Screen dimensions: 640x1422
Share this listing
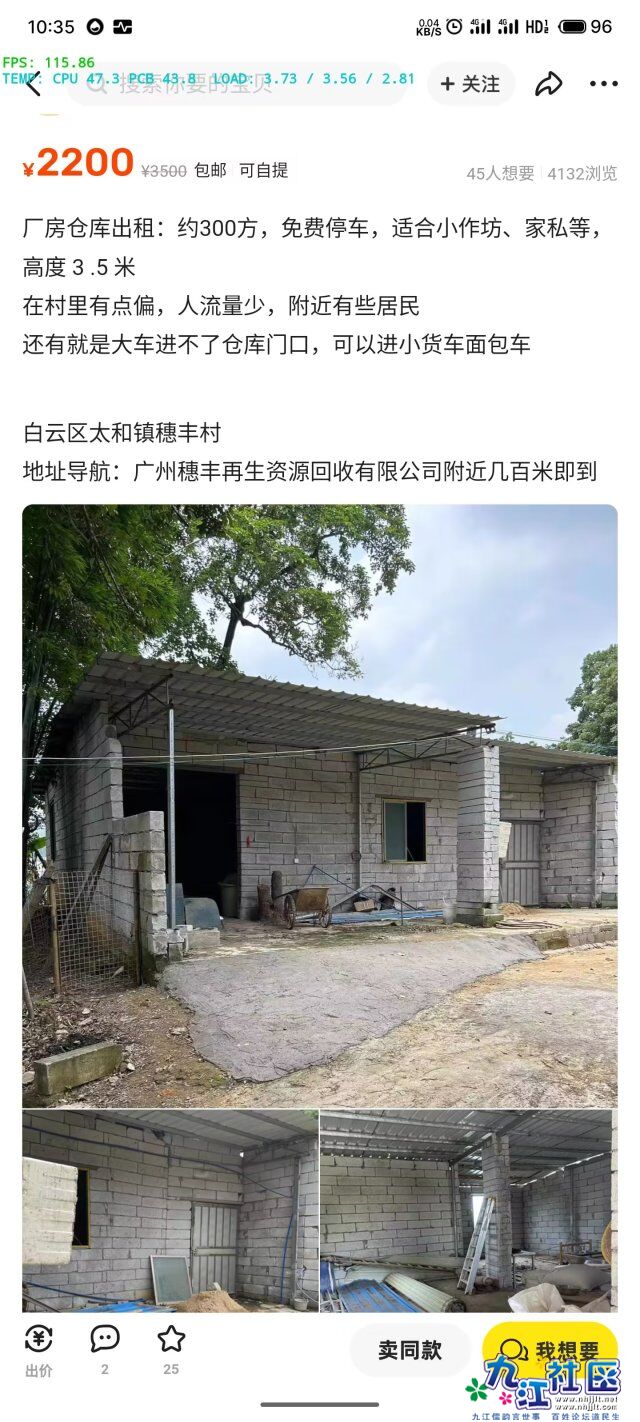coord(548,84)
